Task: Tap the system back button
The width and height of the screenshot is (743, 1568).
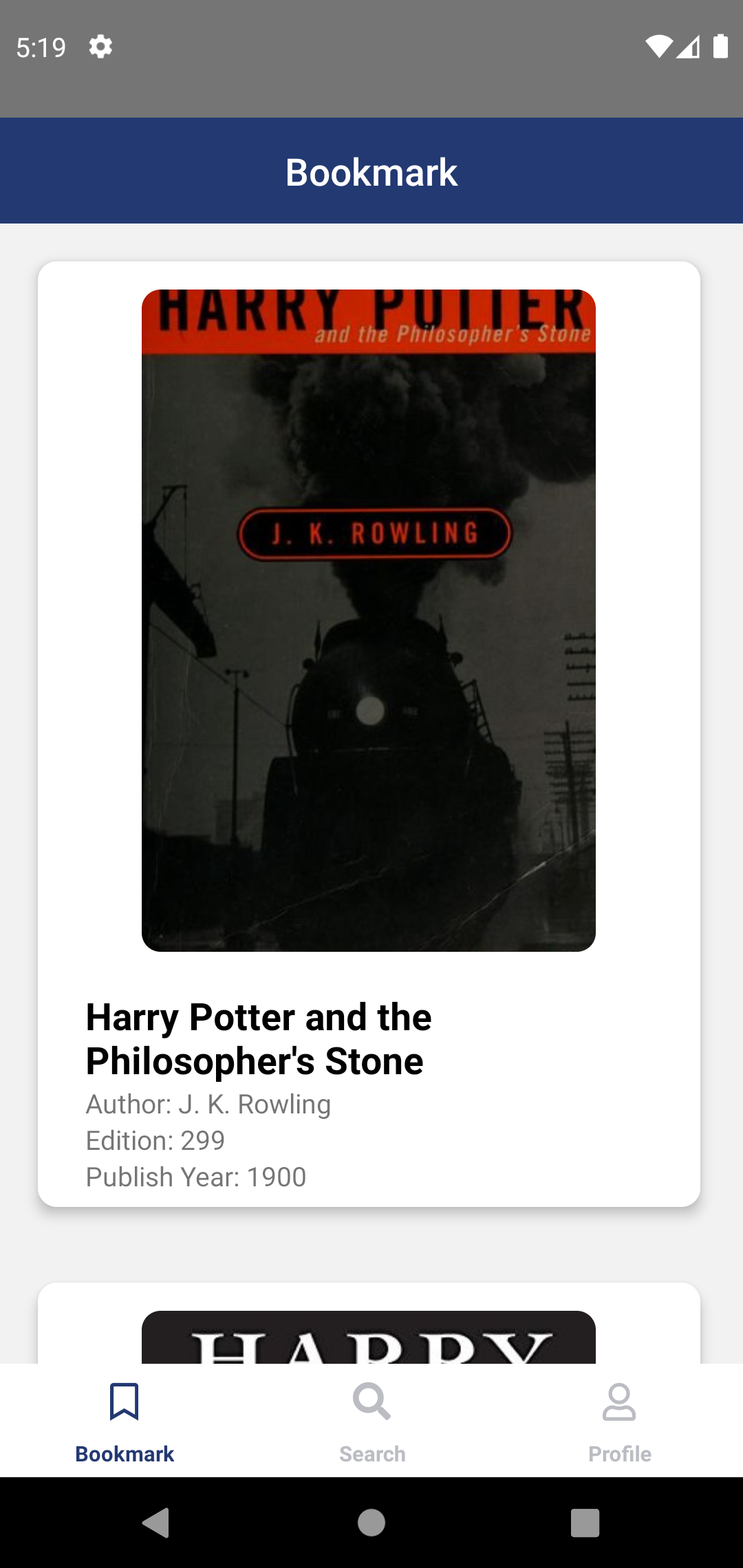Action: (x=156, y=1523)
